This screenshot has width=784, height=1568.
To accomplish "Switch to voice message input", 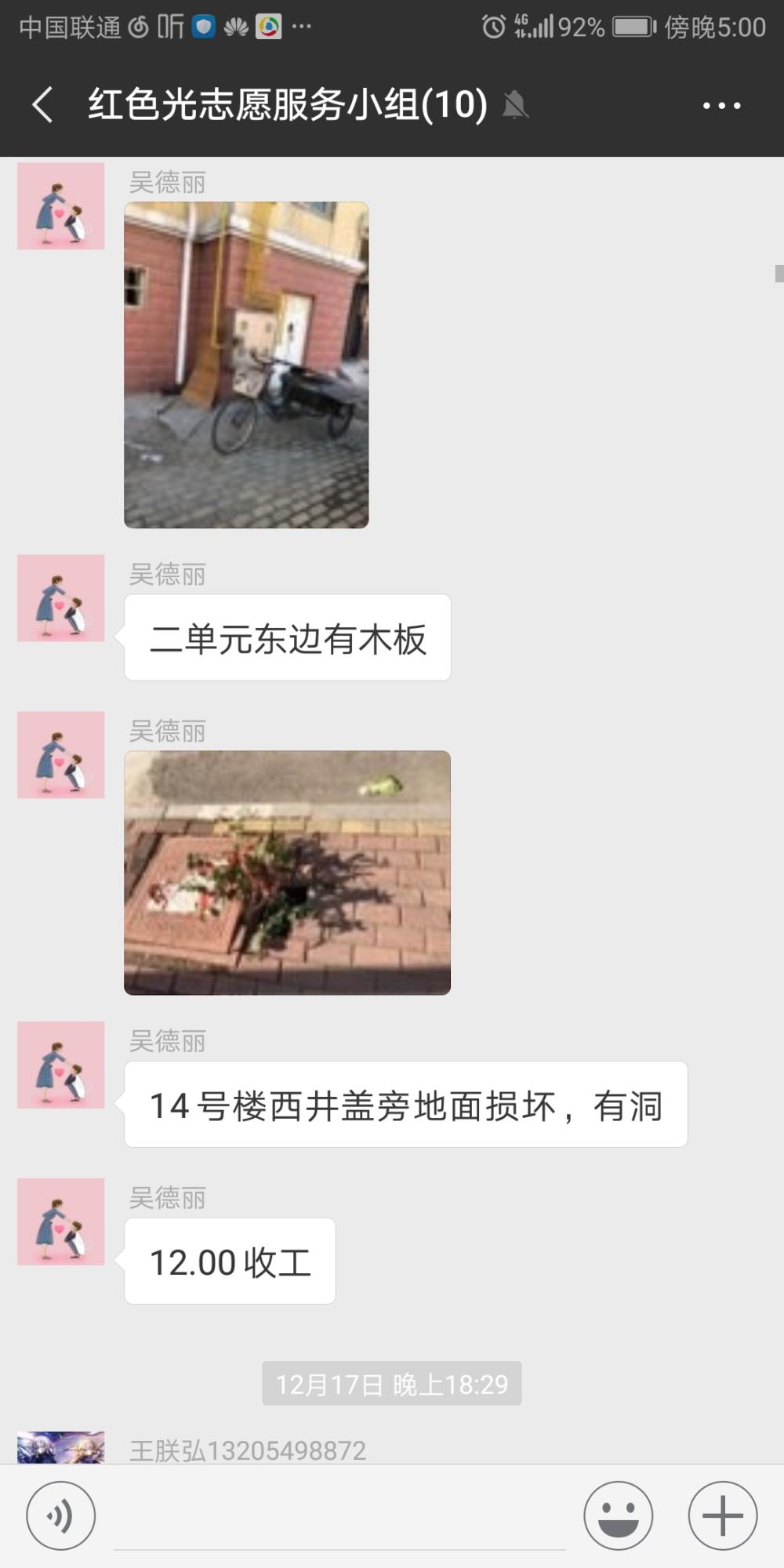I will [x=61, y=1515].
